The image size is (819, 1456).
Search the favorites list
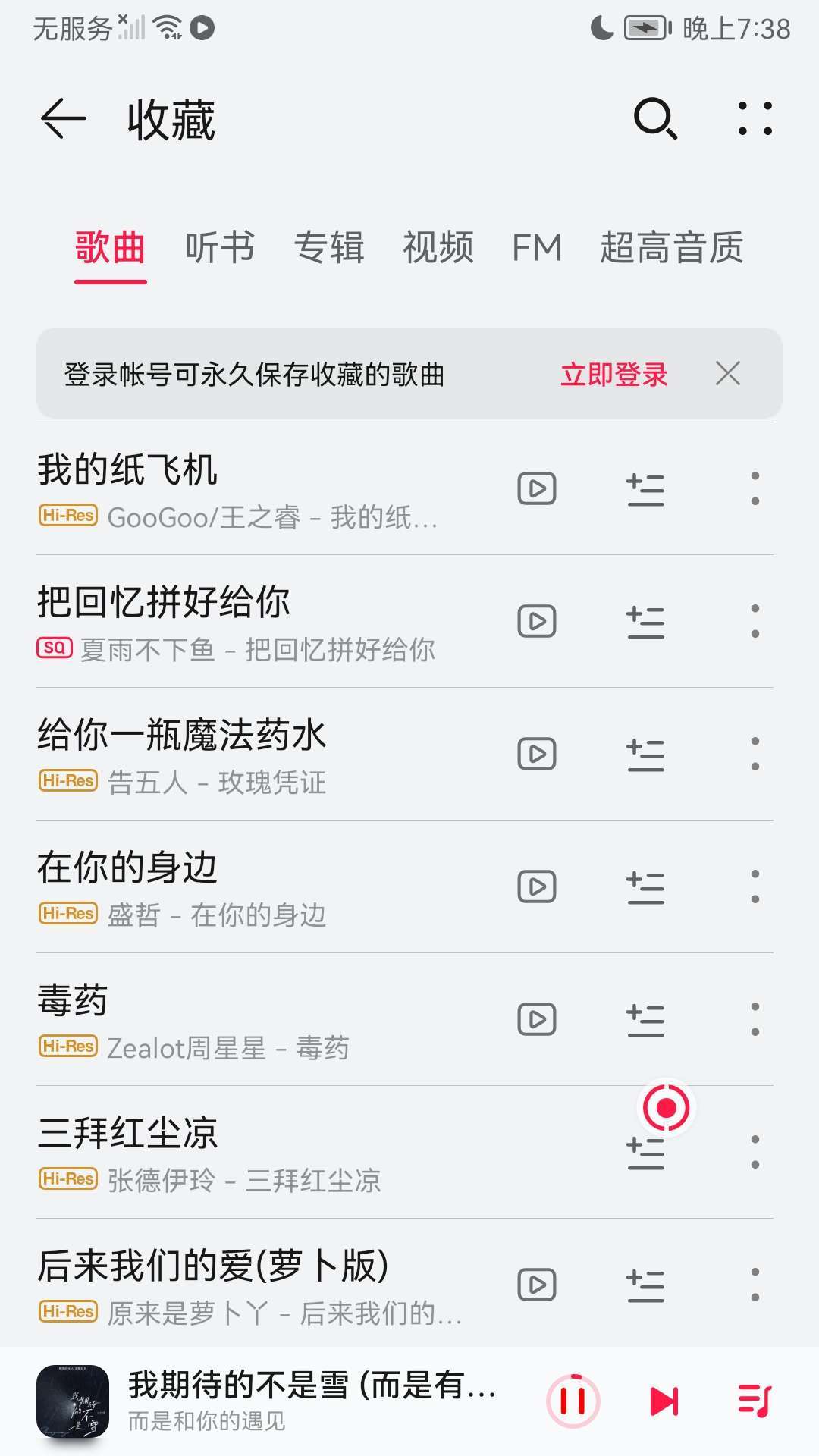pyautogui.click(x=655, y=119)
